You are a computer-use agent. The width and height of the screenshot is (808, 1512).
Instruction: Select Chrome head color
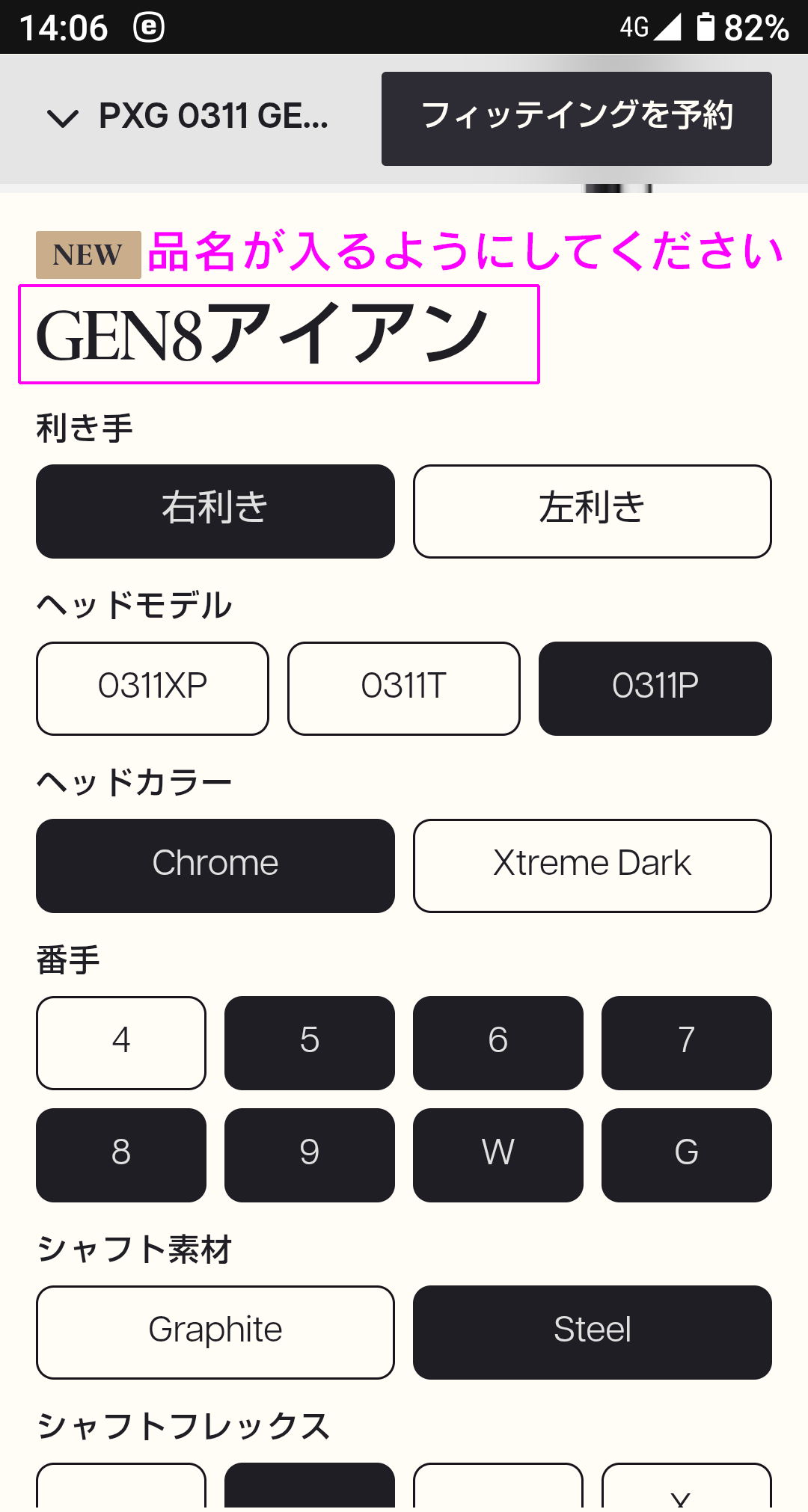point(215,865)
